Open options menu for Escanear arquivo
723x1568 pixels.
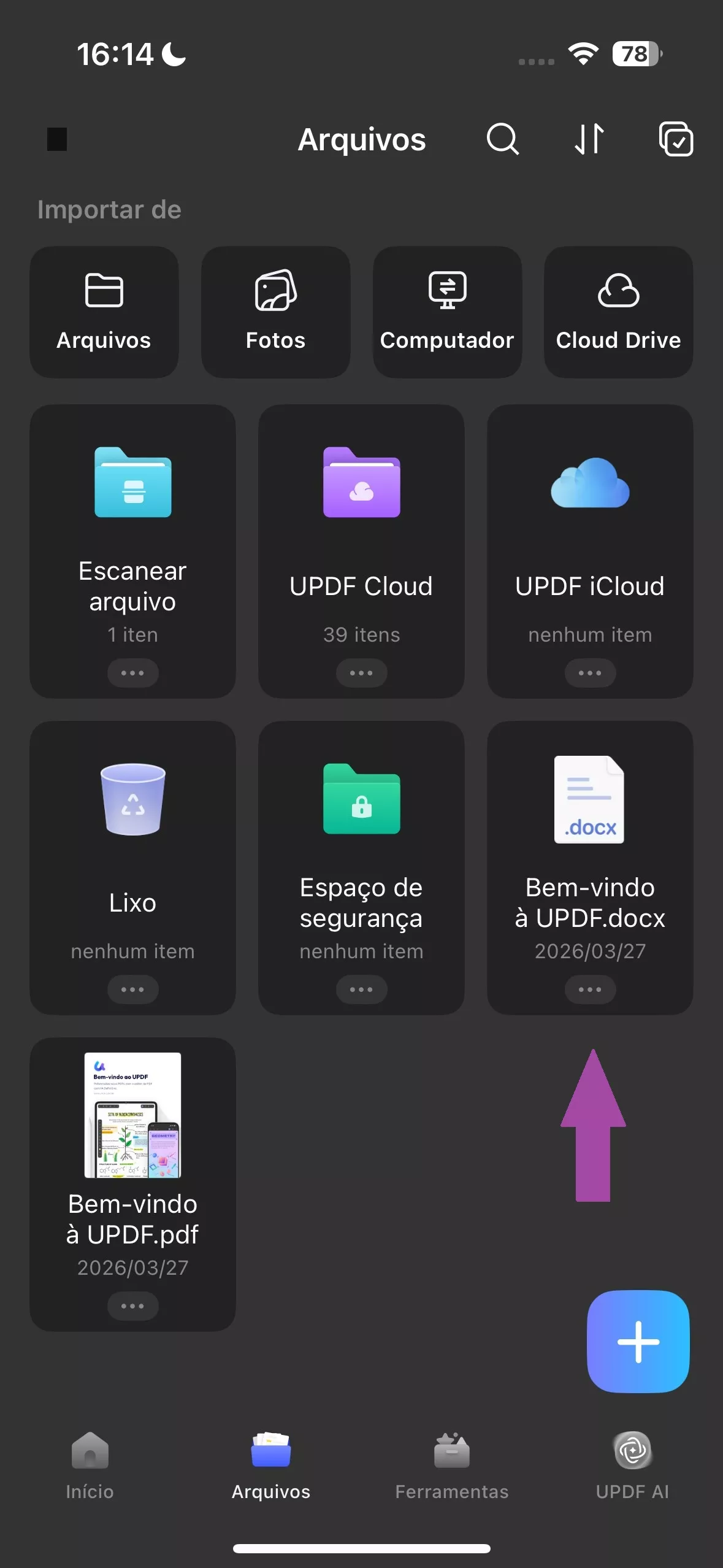(132, 672)
